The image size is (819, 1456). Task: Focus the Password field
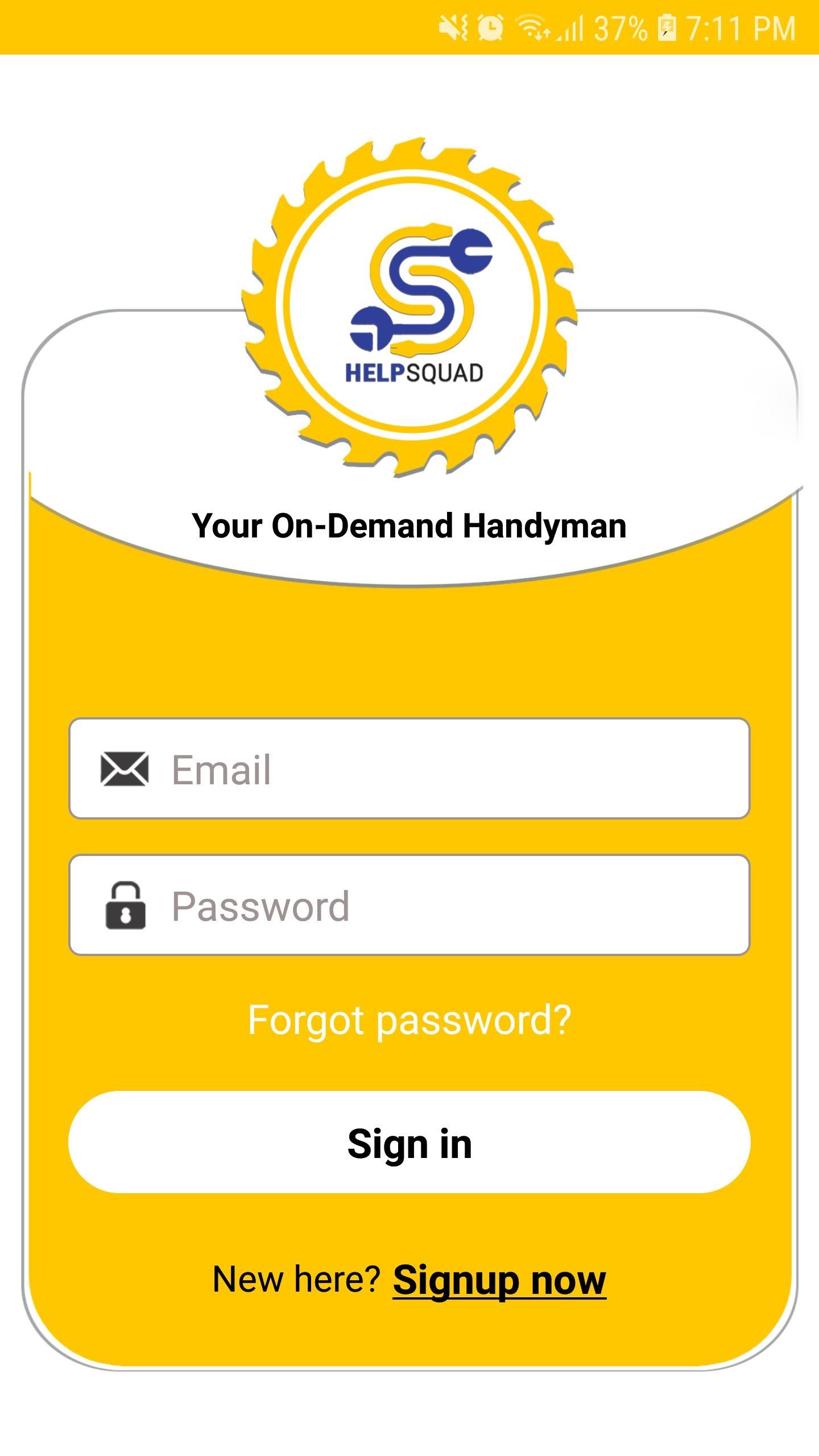pos(432,905)
